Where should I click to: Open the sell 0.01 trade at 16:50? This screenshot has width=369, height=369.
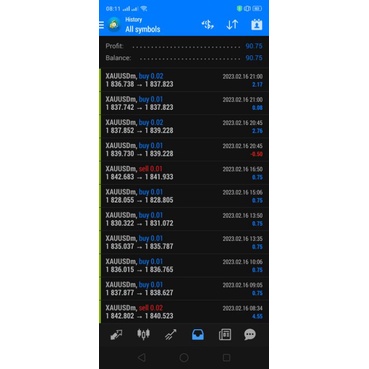(184, 173)
